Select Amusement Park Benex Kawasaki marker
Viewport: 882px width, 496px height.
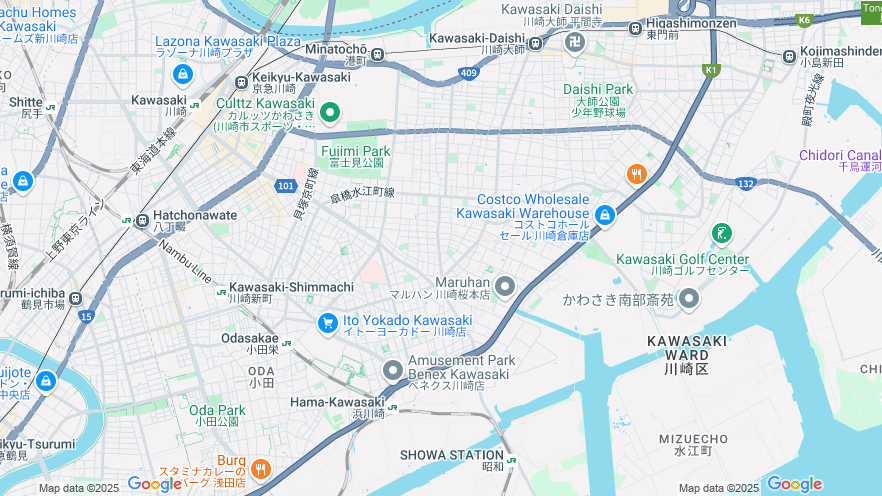pyautogui.click(x=393, y=370)
